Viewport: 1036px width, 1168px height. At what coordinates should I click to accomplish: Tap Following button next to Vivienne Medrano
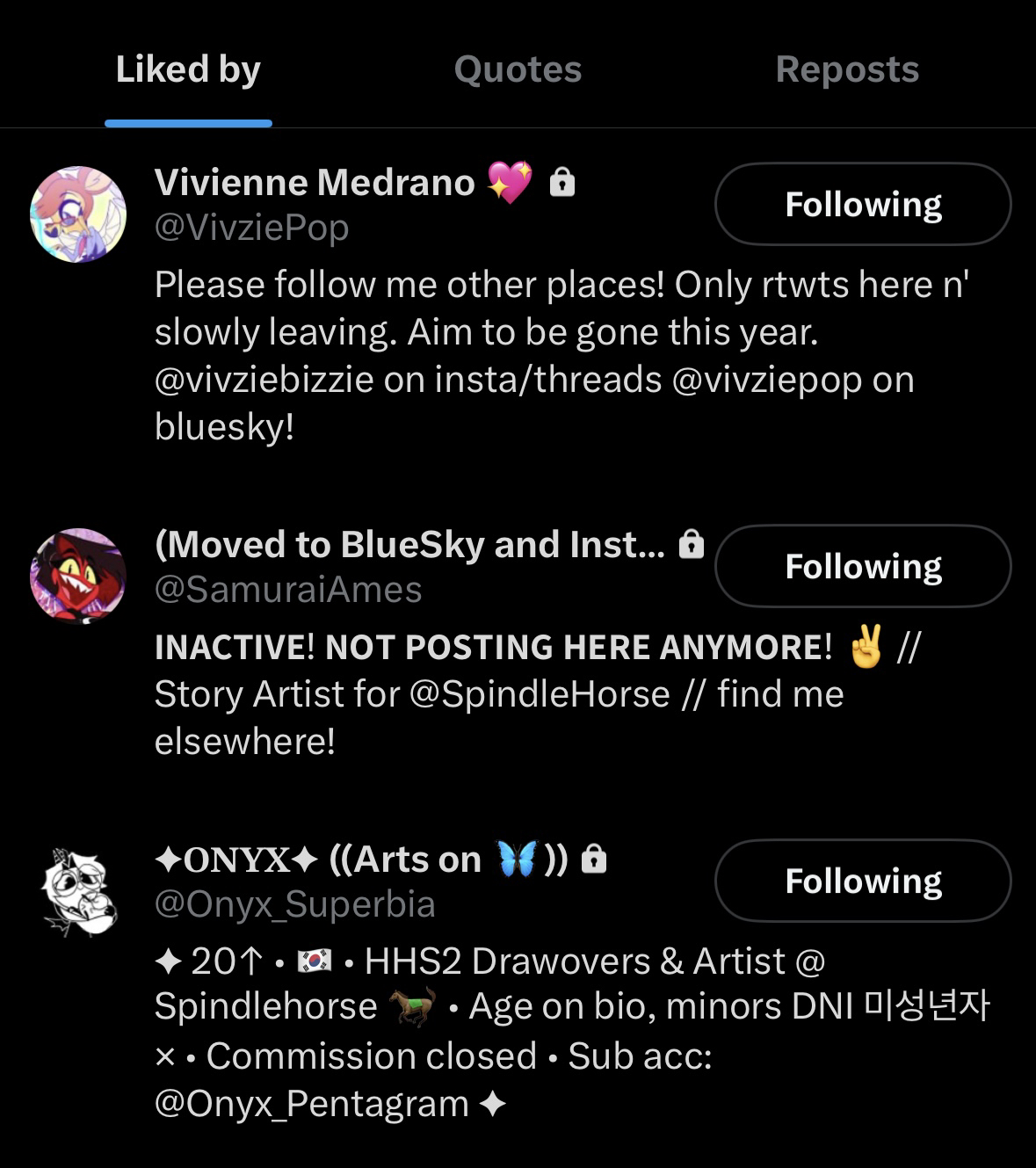pos(863,204)
